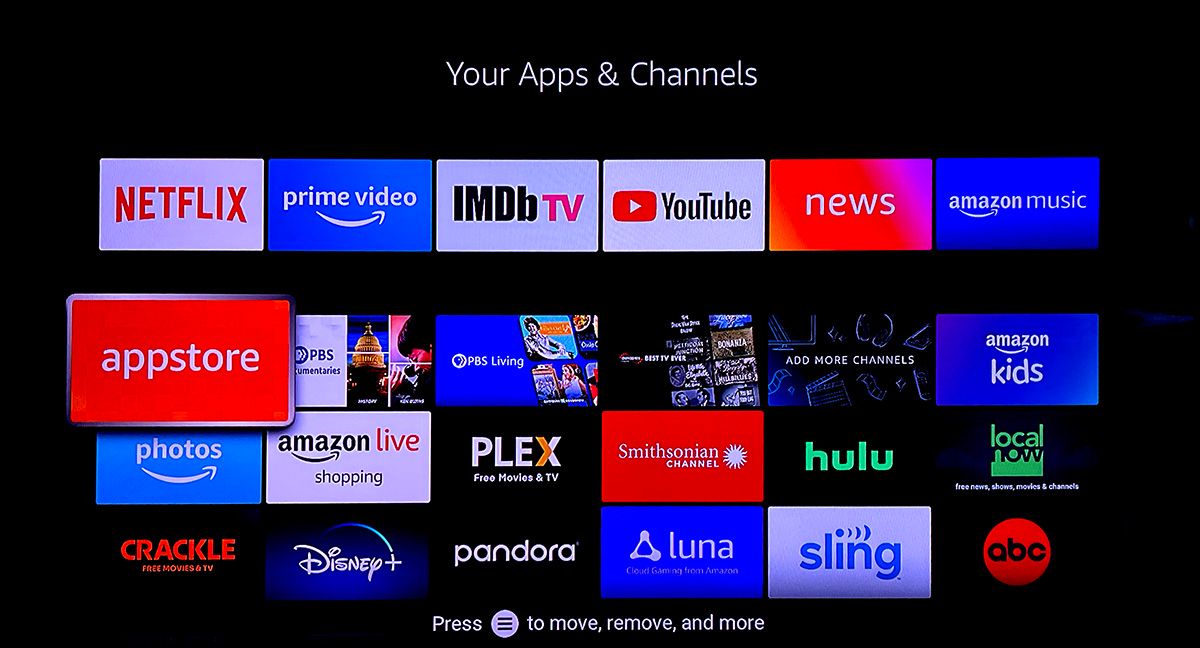1200x648 pixels.
Task: Launch Luna cloud gaming
Action: (682, 552)
